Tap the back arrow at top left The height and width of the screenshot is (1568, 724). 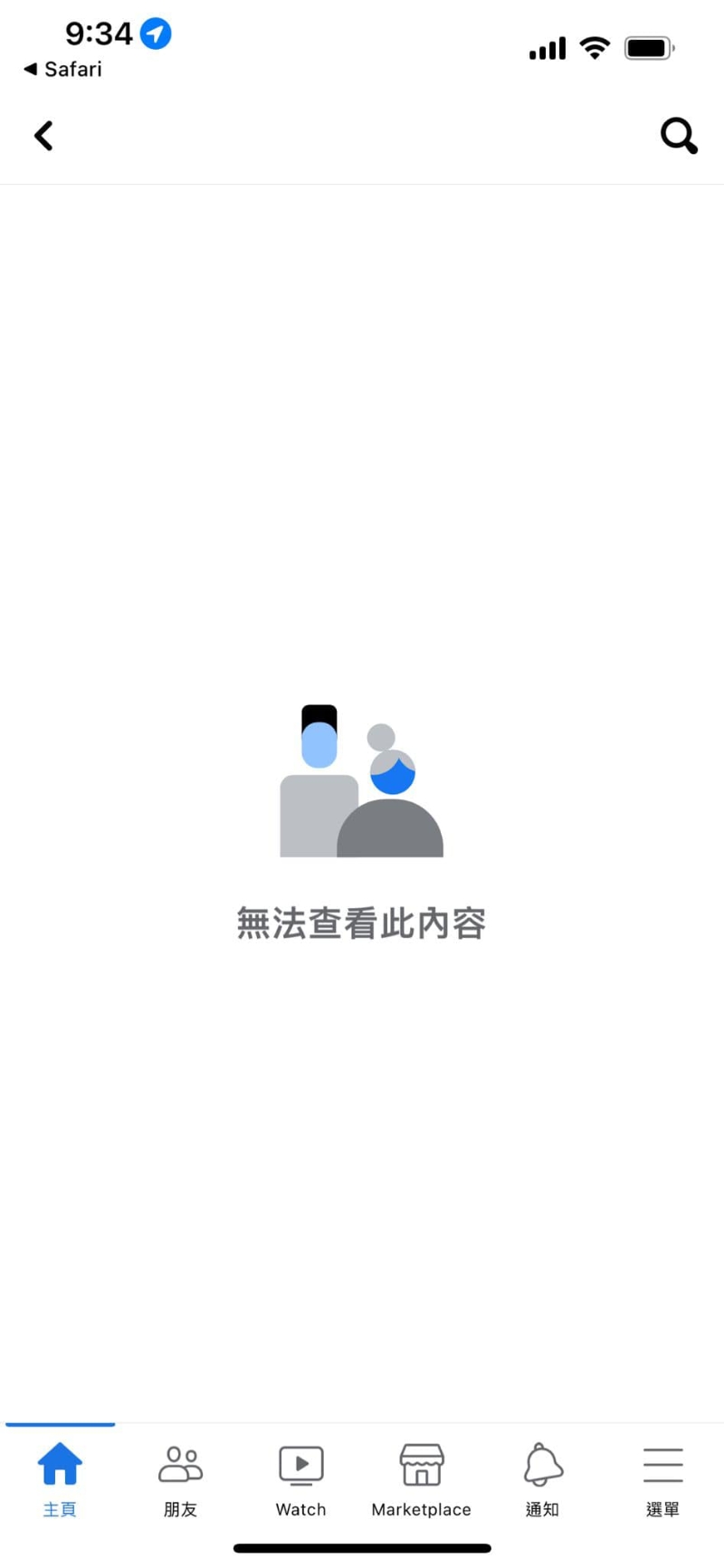[x=43, y=136]
